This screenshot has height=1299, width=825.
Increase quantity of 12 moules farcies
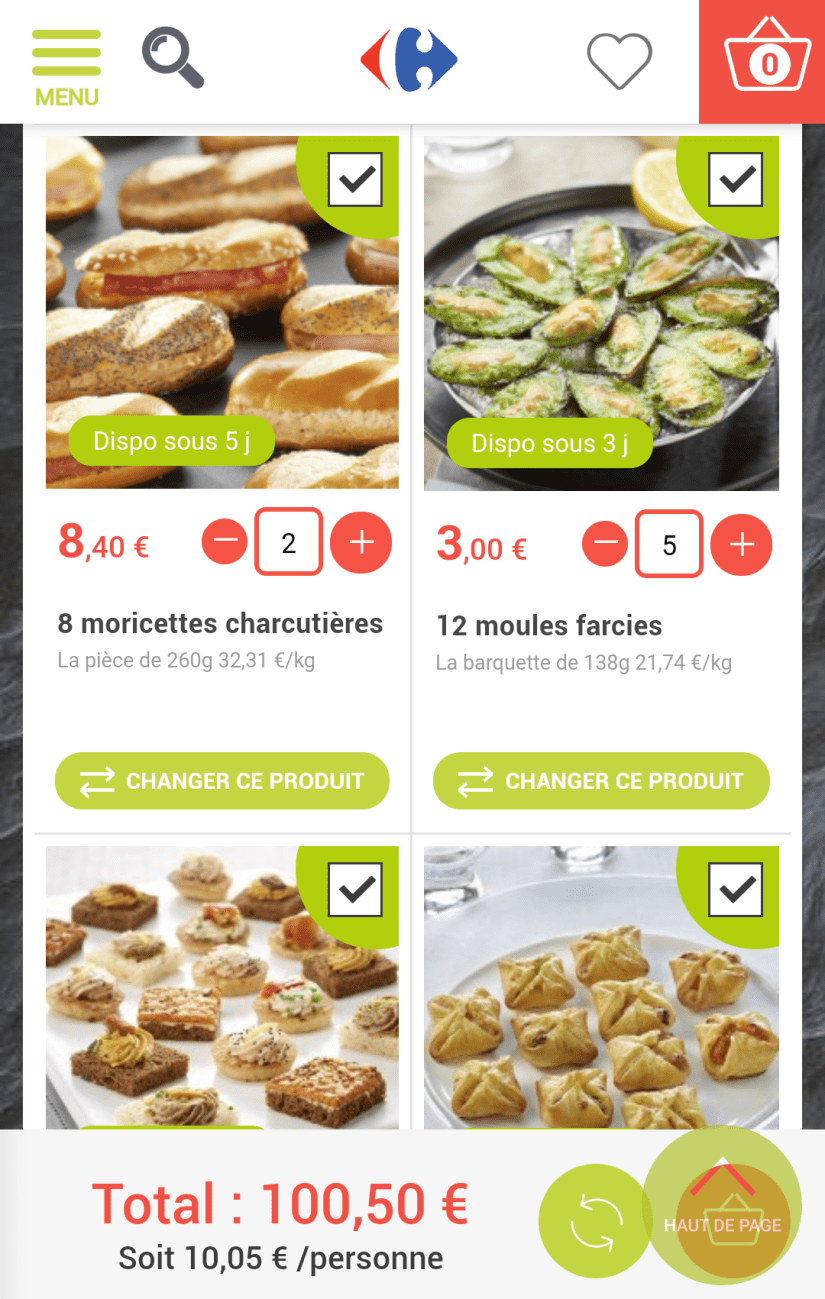(x=741, y=543)
